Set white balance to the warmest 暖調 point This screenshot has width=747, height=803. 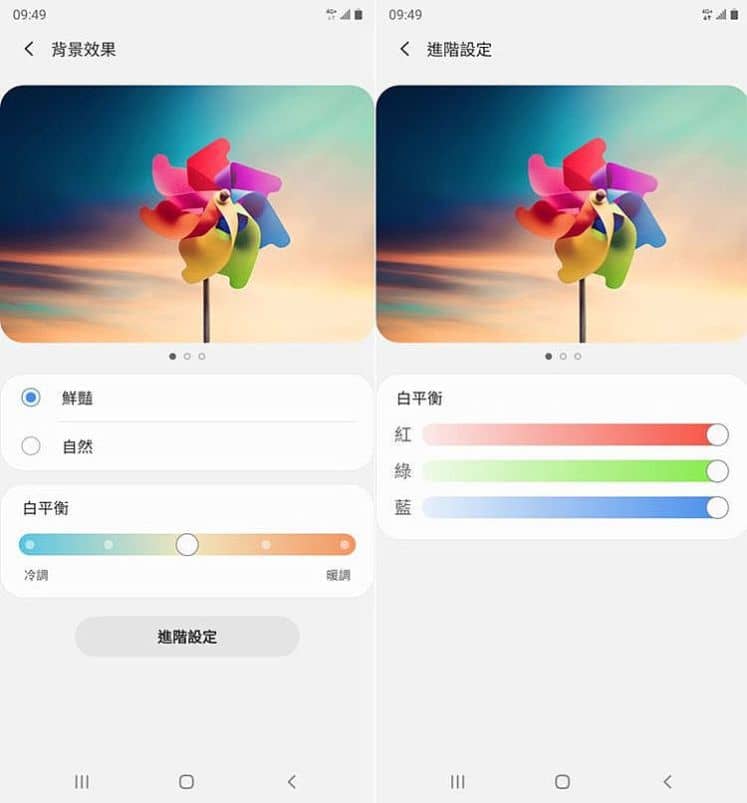344,545
